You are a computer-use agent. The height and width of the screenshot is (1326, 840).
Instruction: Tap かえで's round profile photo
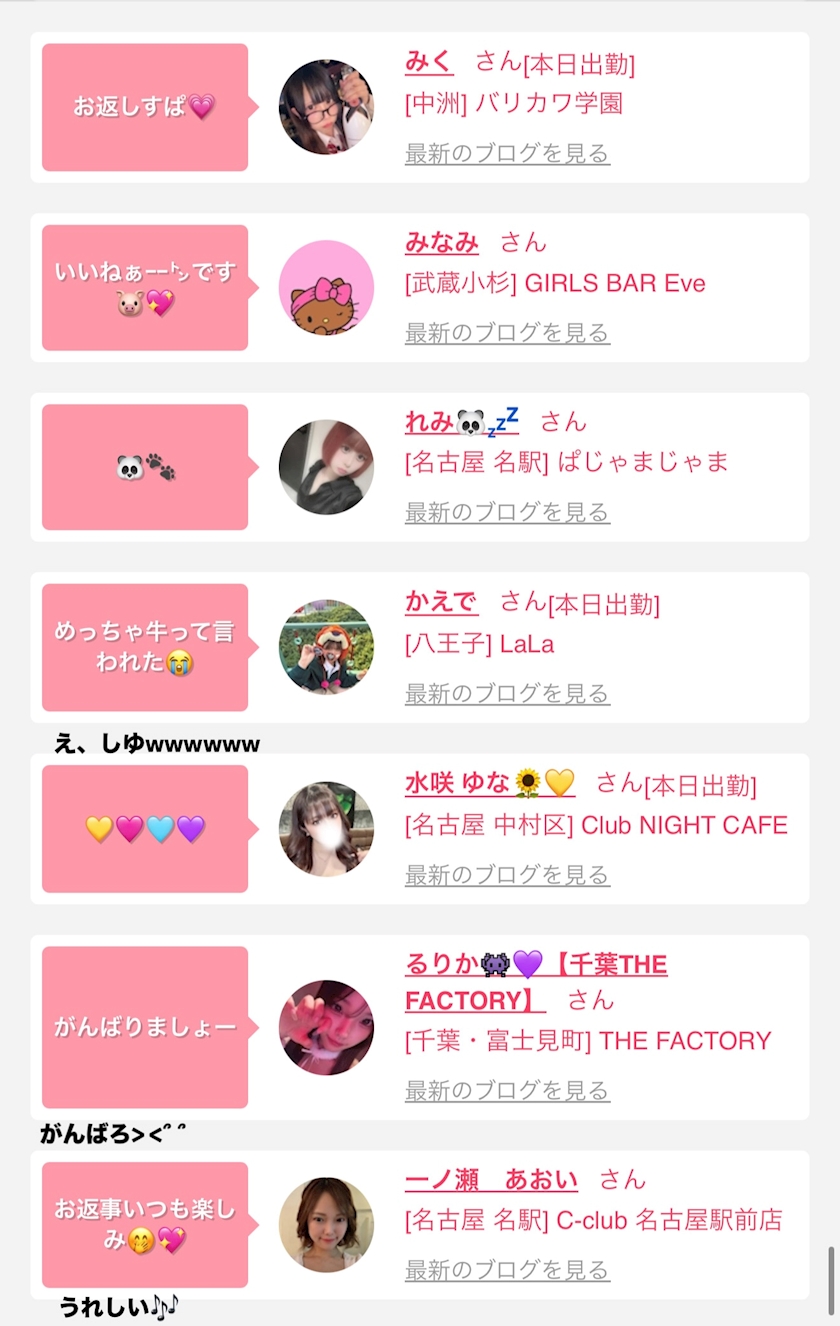326,648
